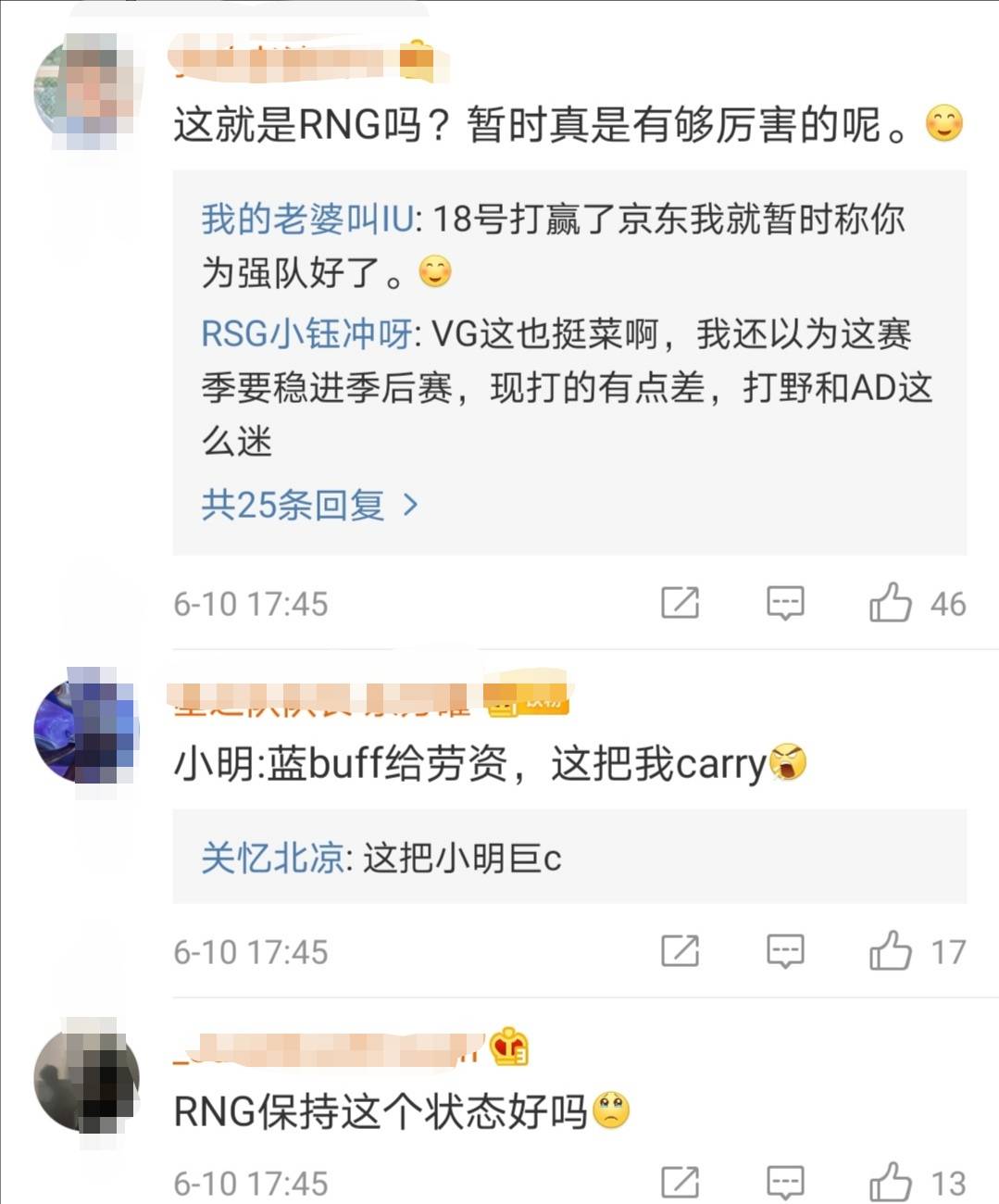Reply to the 小明:蓝buff给劳资 comment
The width and height of the screenshot is (999, 1204).
[x=785, y=951]
